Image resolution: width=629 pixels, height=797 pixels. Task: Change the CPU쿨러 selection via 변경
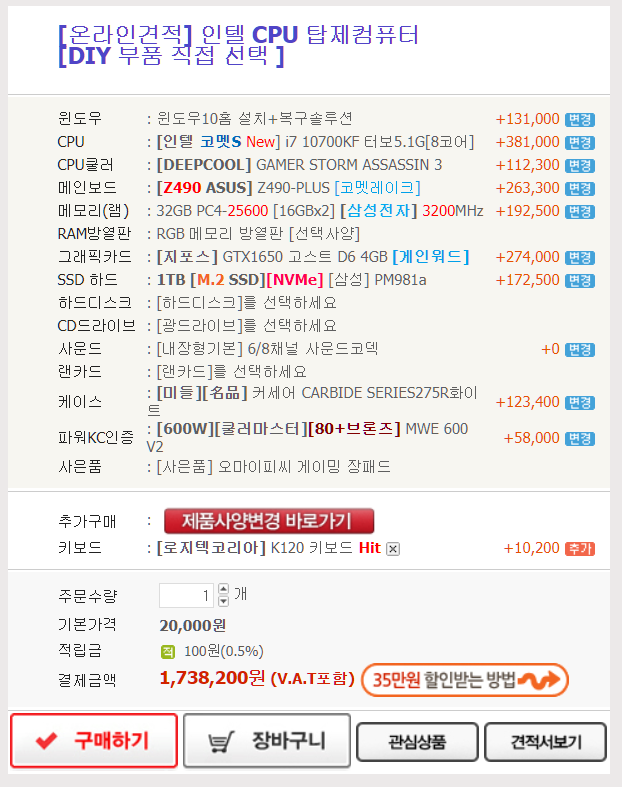tap(580, 165)
